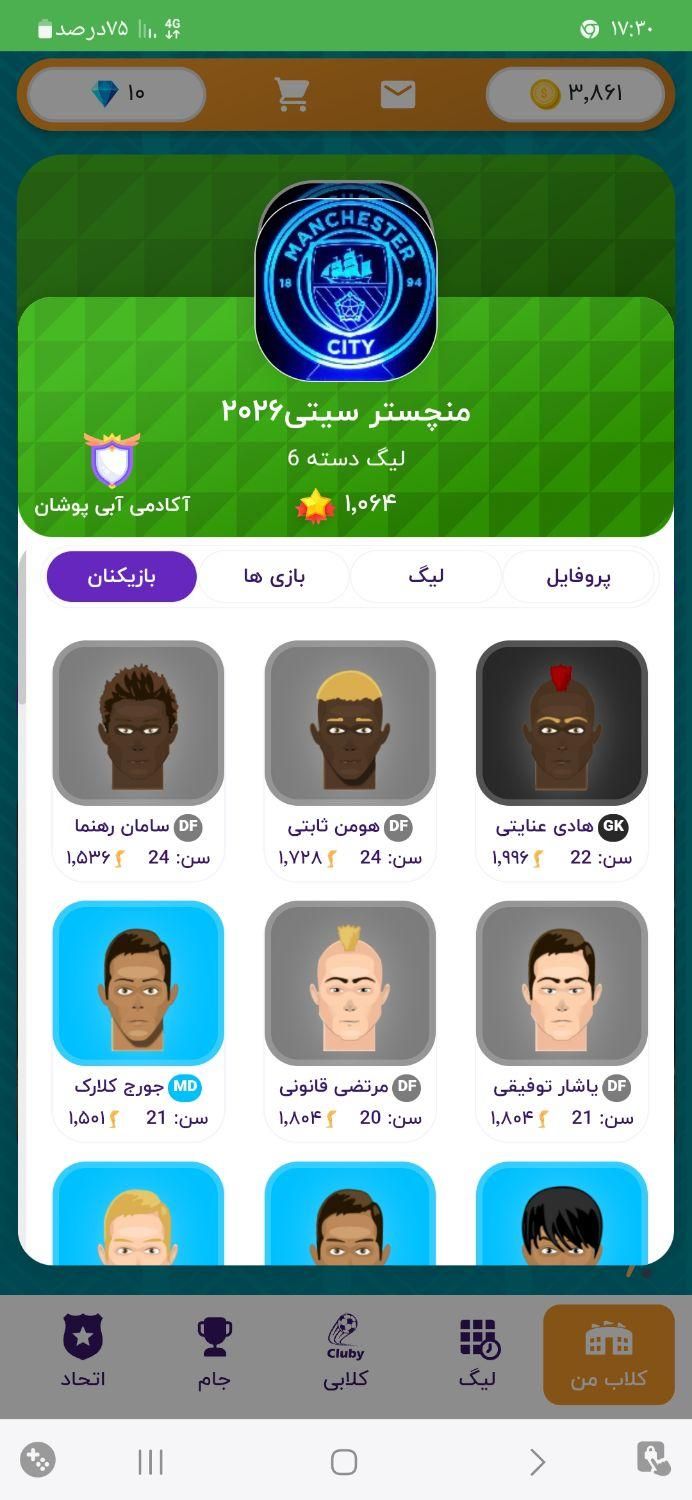
Task: Switch to the پروفایل tab
Action: point(578,577)
